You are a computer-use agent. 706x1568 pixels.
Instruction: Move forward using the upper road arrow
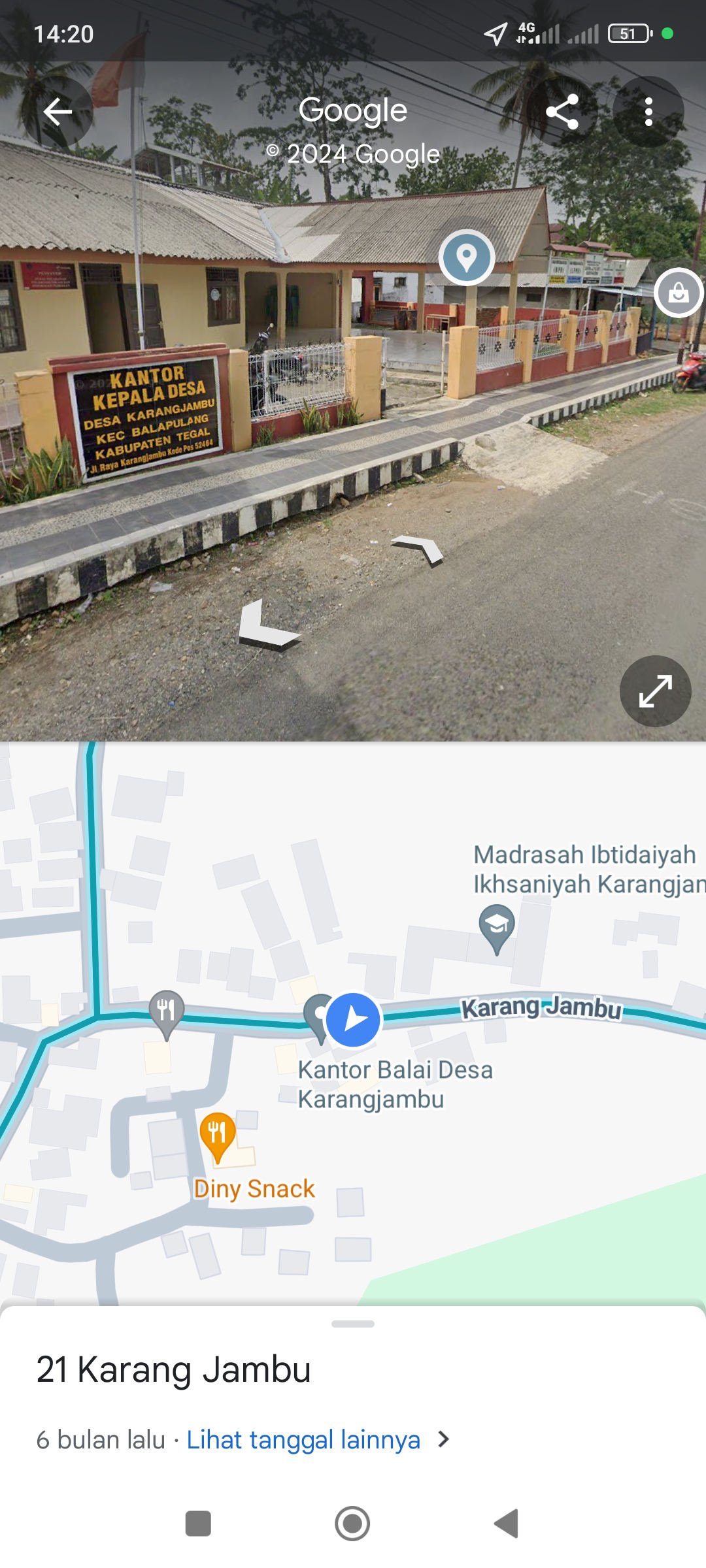click(418, 549)
